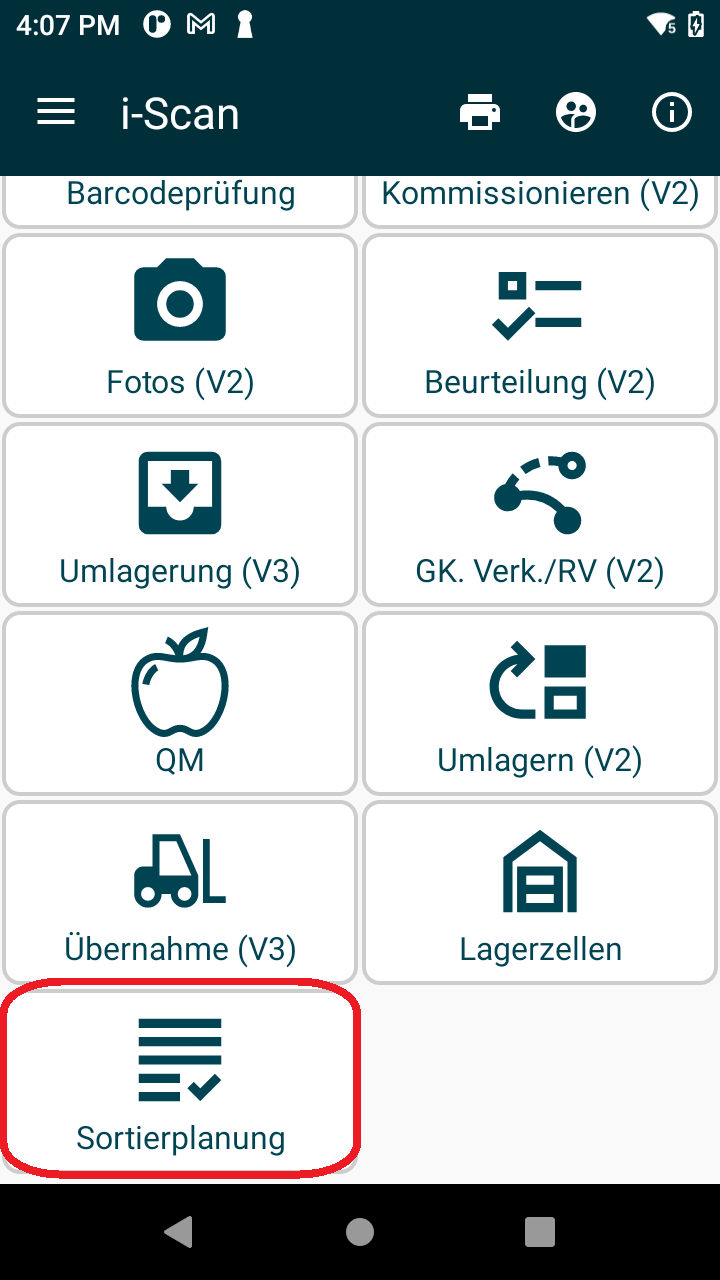Image resolution: width=720 pixels, height=1280 pixels.
Task: Open Lagerzellen via the warehouse icon
Action: 539,869
